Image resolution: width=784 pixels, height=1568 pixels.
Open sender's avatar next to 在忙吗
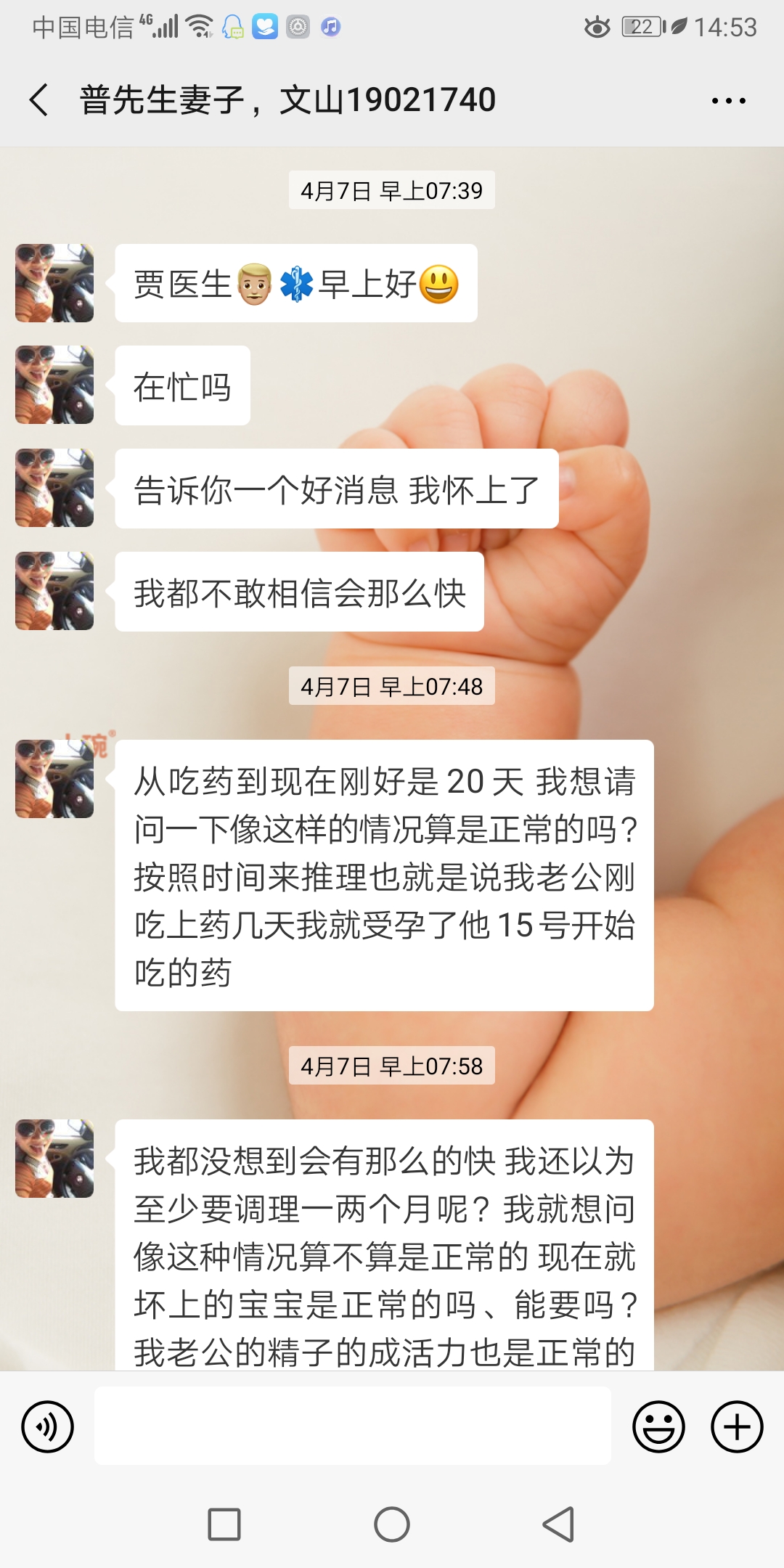pyautogui.click(x=54, y=385)
